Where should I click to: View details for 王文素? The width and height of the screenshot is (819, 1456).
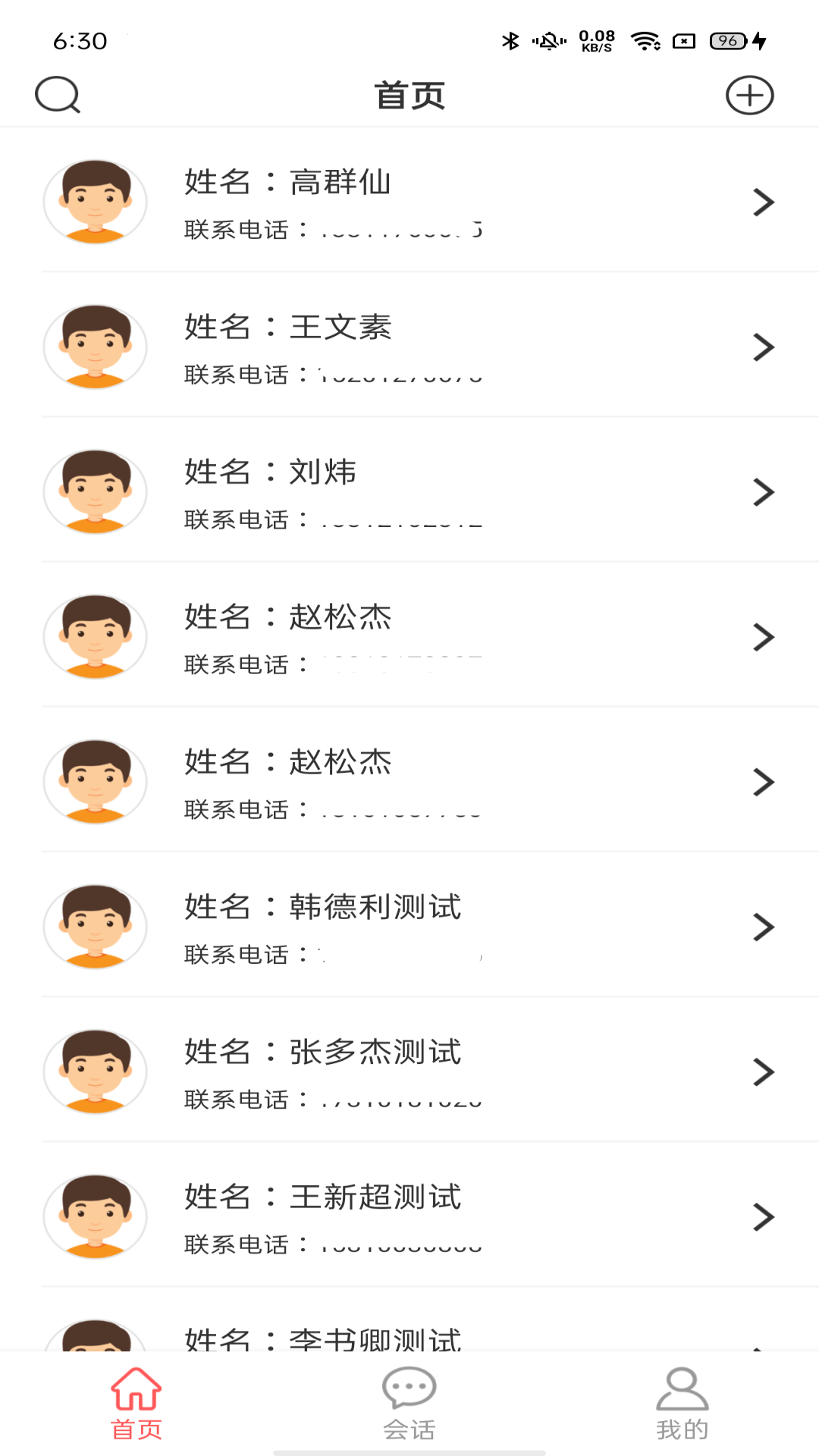point(409,347)
